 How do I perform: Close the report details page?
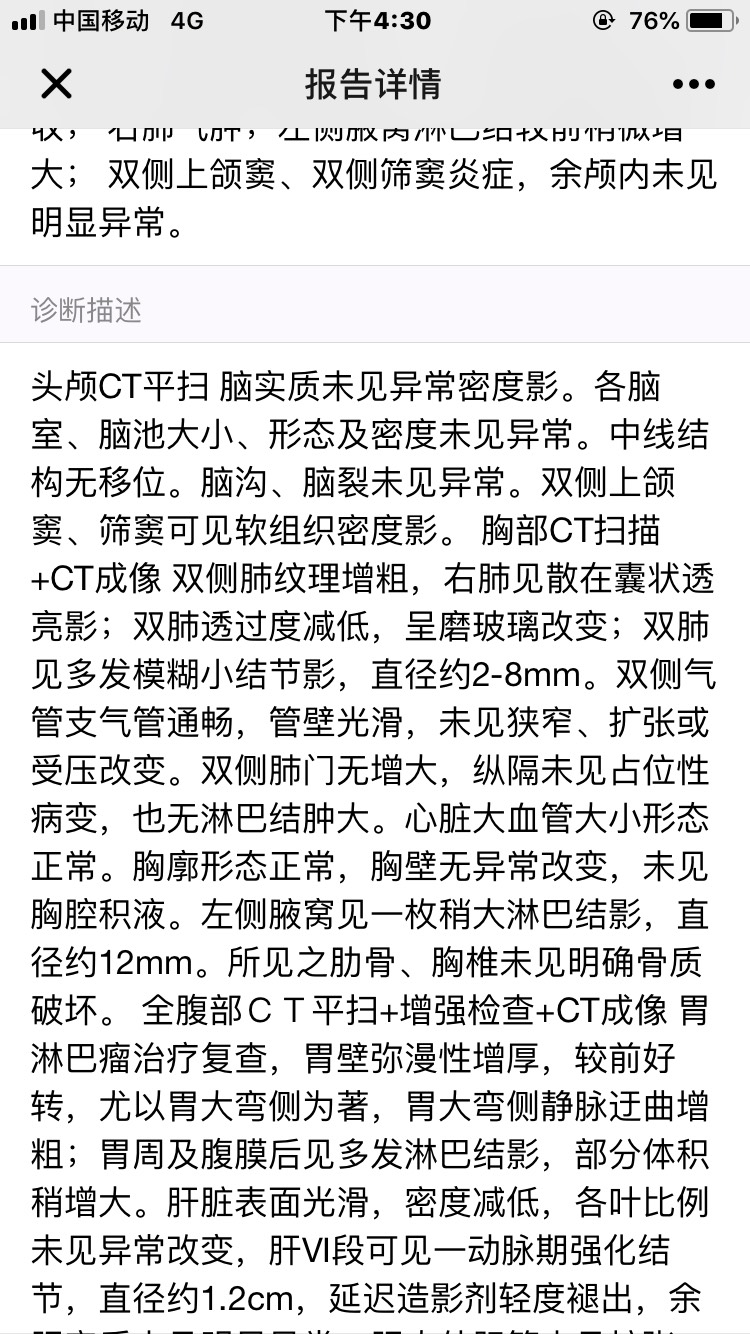pyautogui.click(x=56, y=84)
